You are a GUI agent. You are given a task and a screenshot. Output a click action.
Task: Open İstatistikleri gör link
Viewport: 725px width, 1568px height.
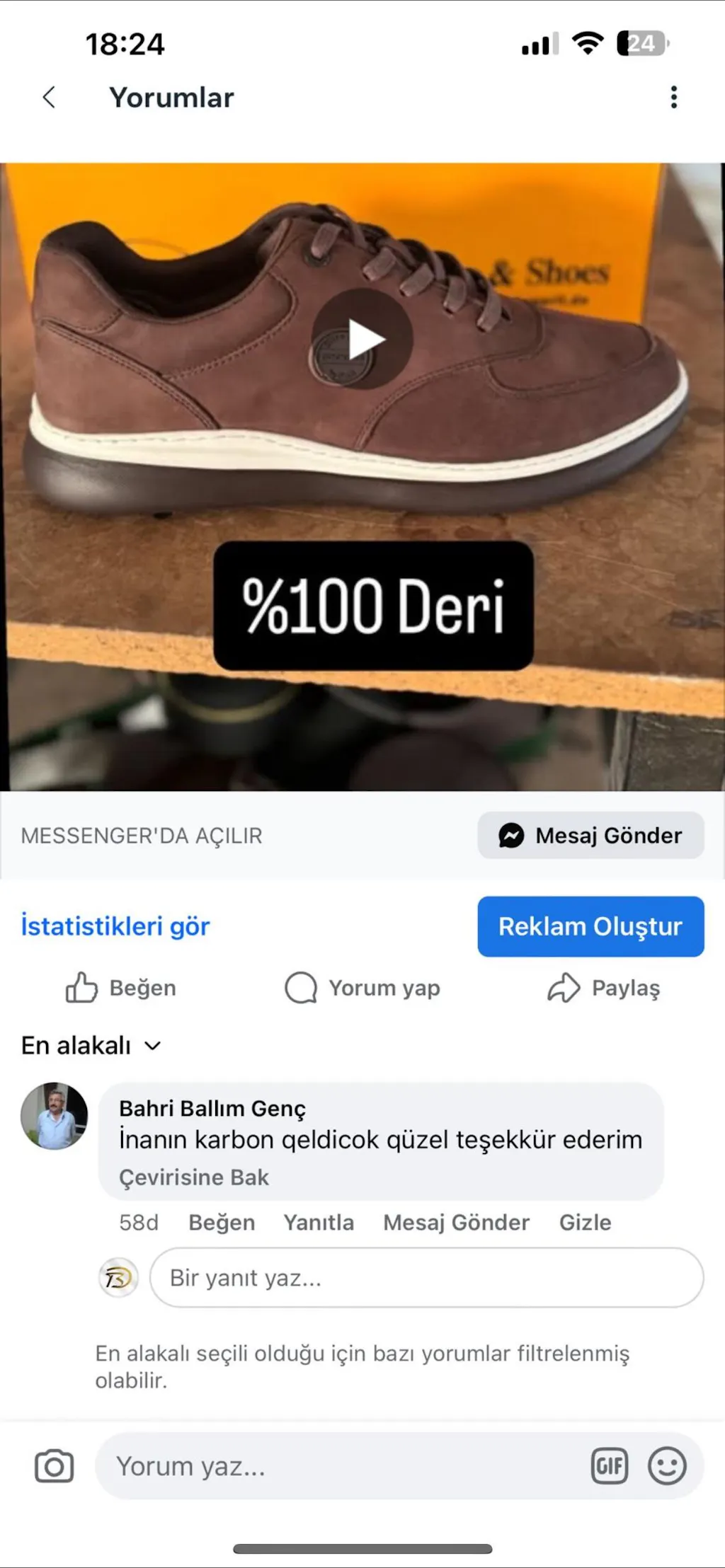(x=115, y=926)
